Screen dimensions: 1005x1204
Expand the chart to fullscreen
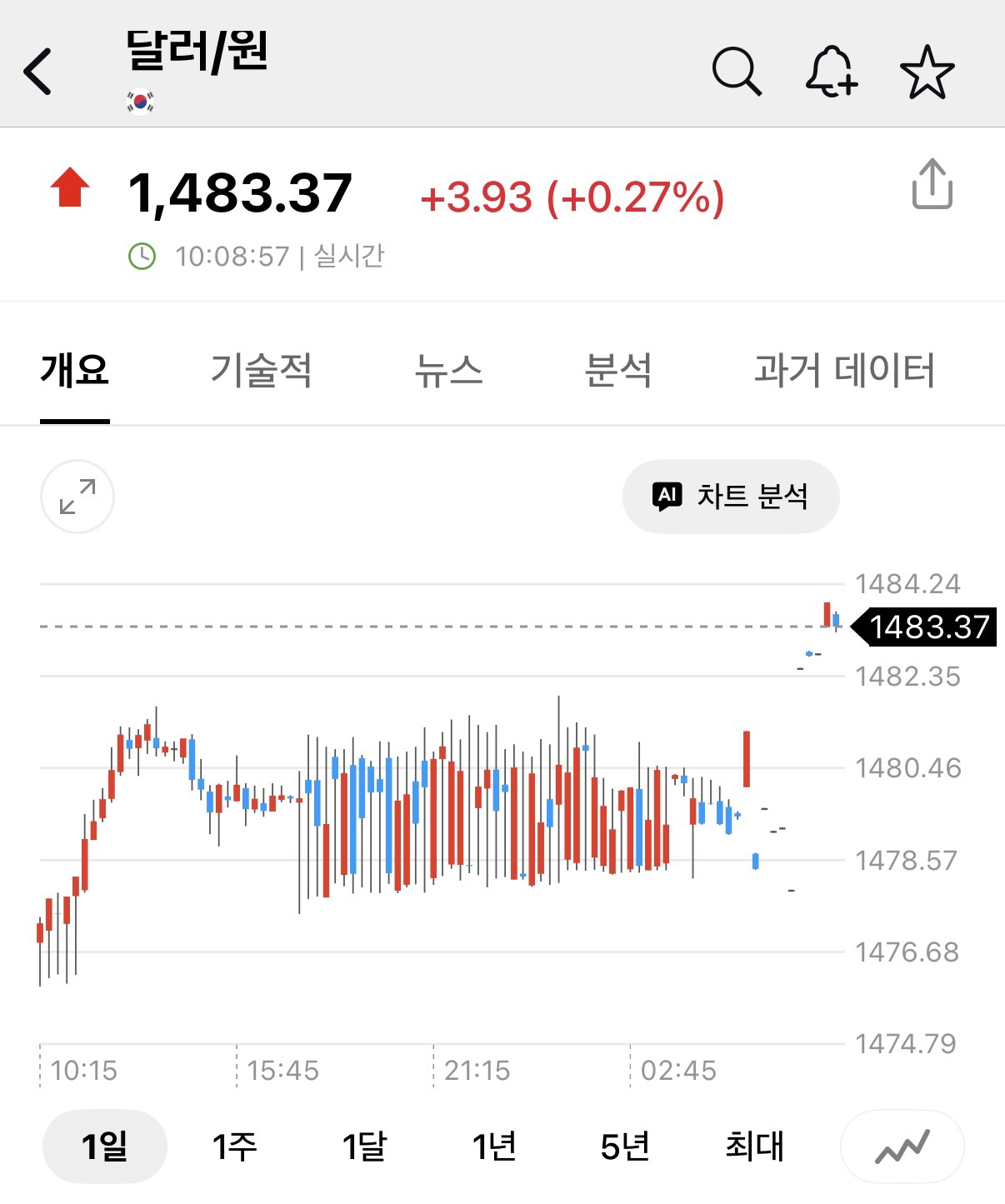click(77, 497)
